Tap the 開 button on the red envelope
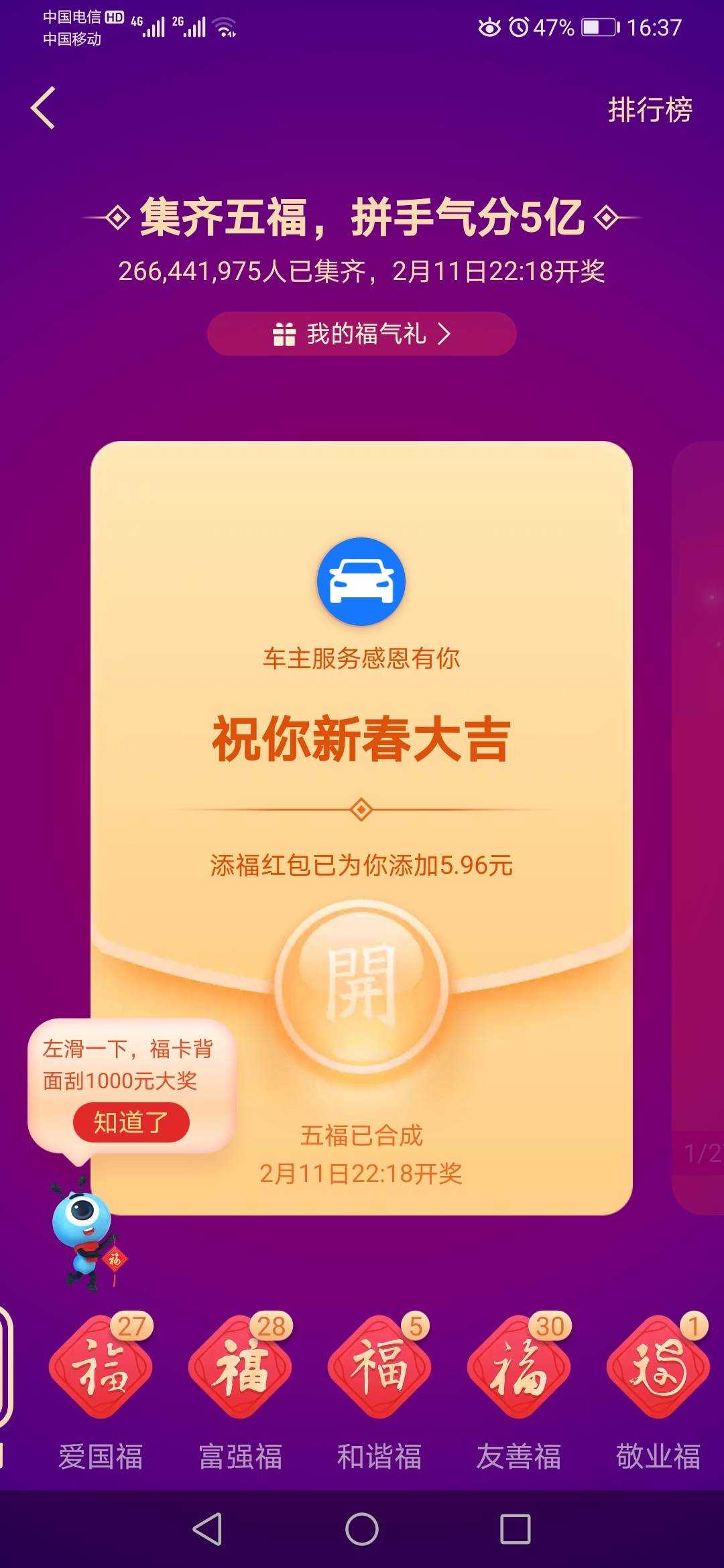 pos(362,984)
